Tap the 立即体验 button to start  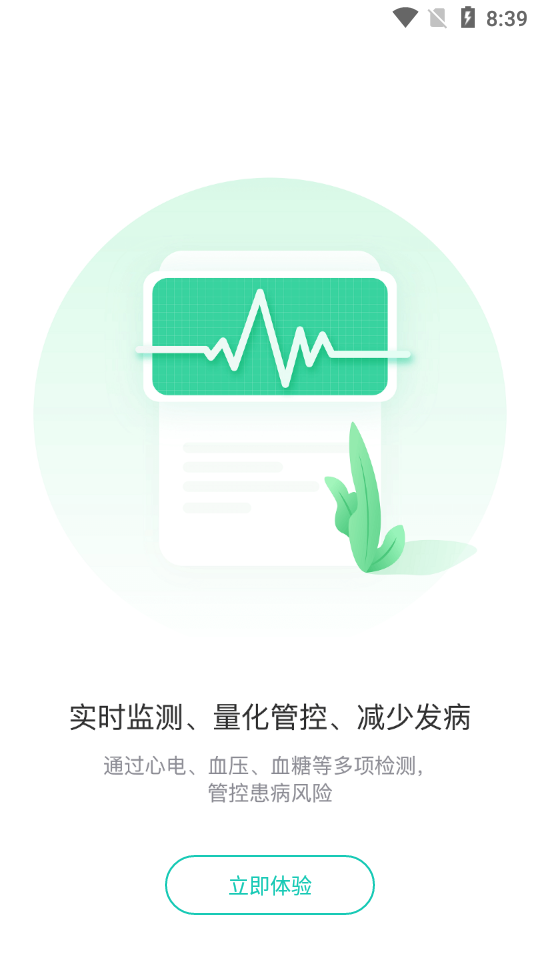(269, 885)
